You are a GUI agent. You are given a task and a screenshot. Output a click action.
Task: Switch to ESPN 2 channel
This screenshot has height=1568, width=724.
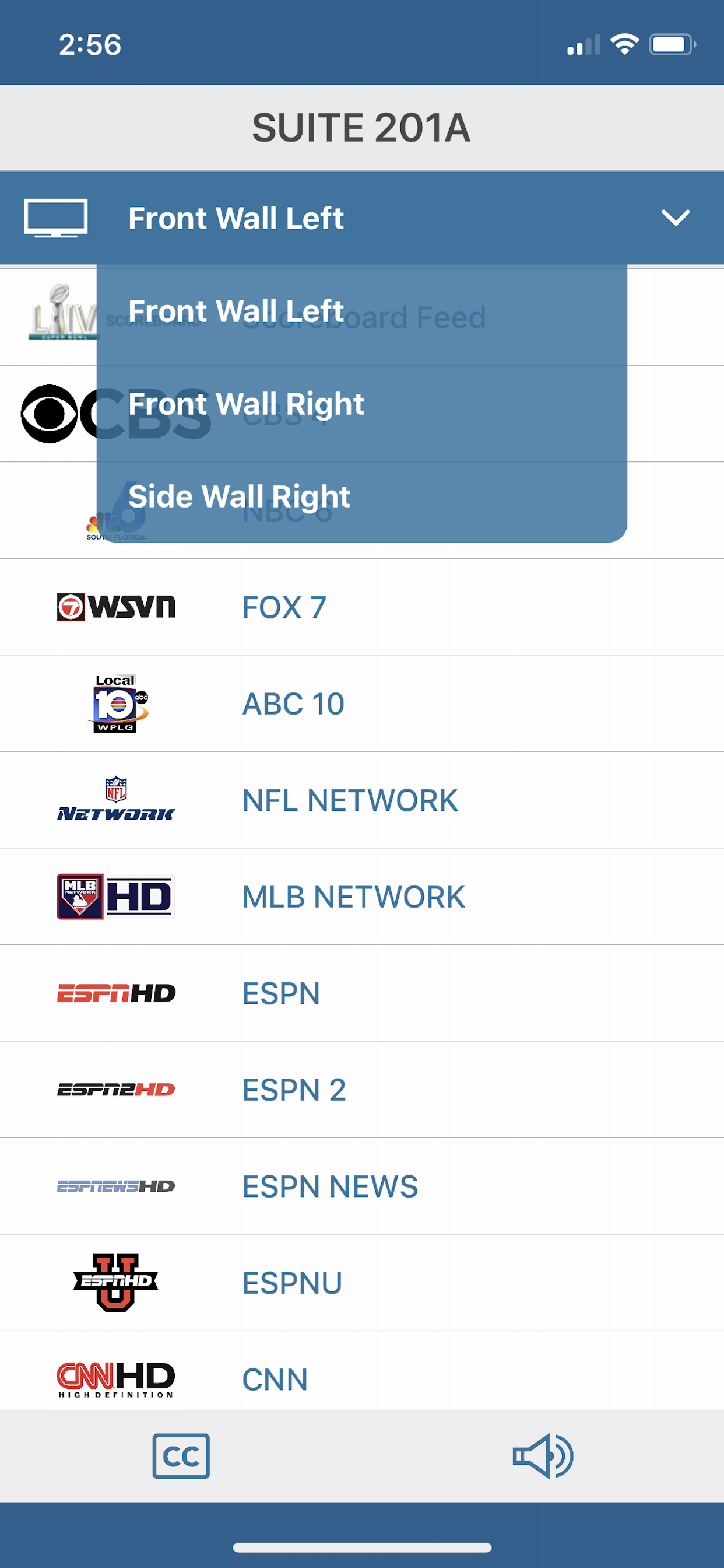pos(362,1090)
